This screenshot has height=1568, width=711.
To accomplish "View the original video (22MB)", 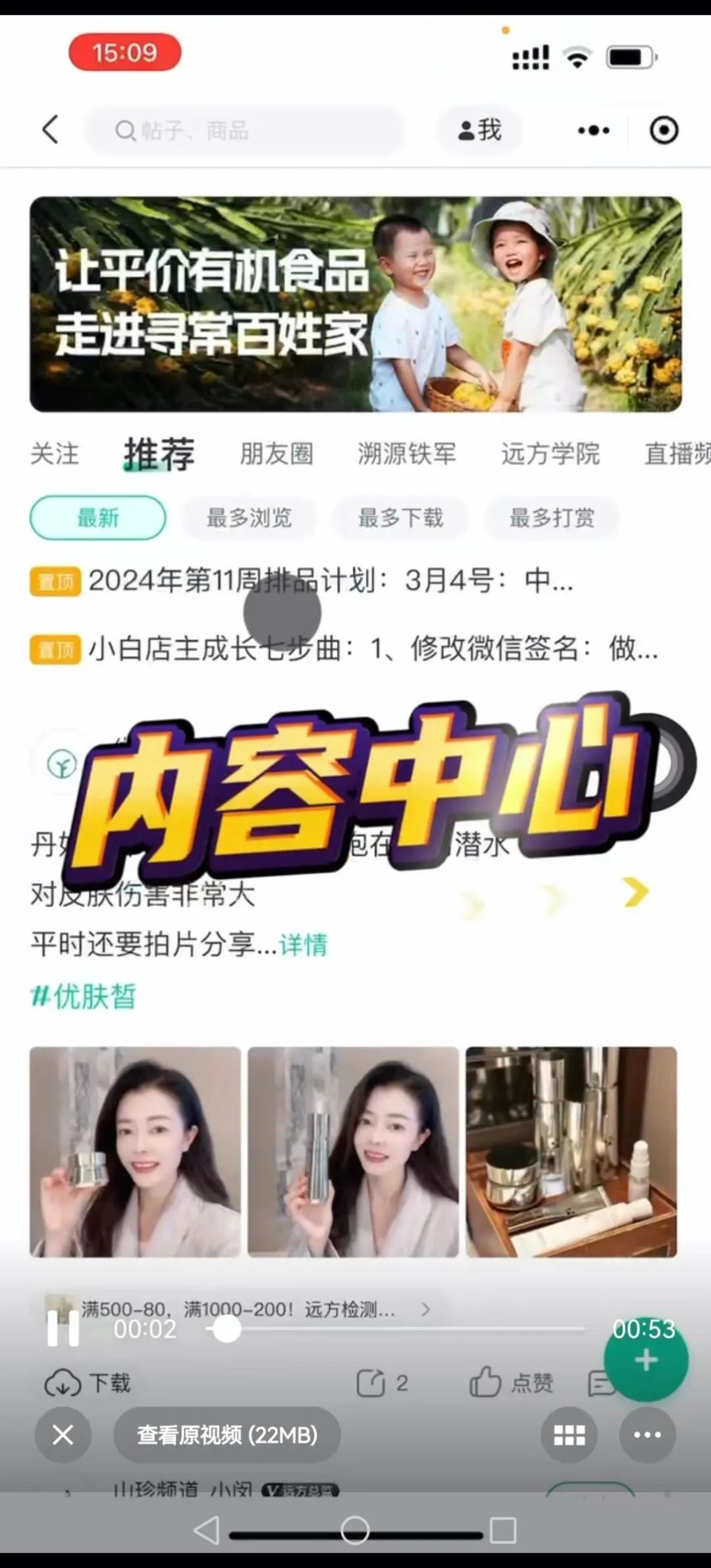I will point(227,1435).
